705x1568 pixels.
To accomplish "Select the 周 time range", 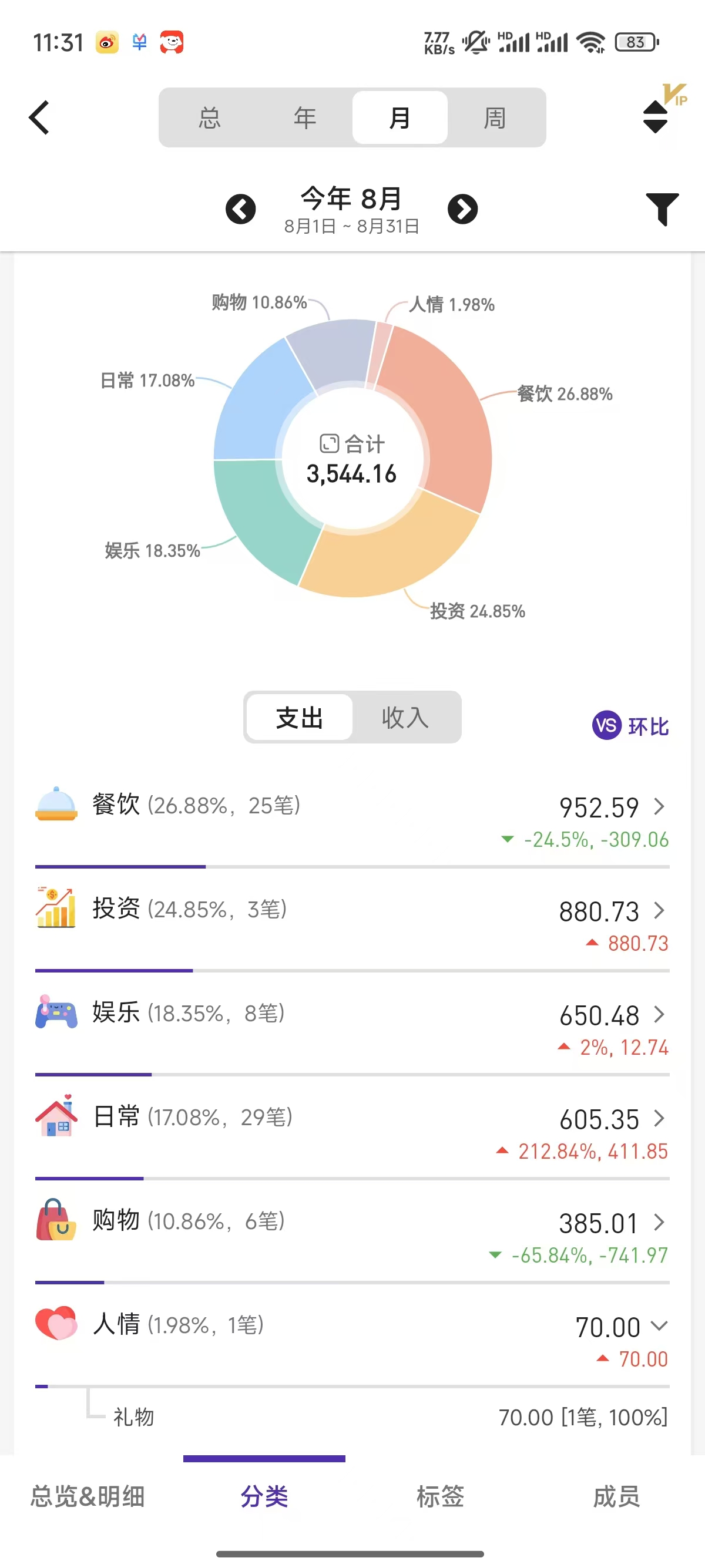I will click(494, 117).
